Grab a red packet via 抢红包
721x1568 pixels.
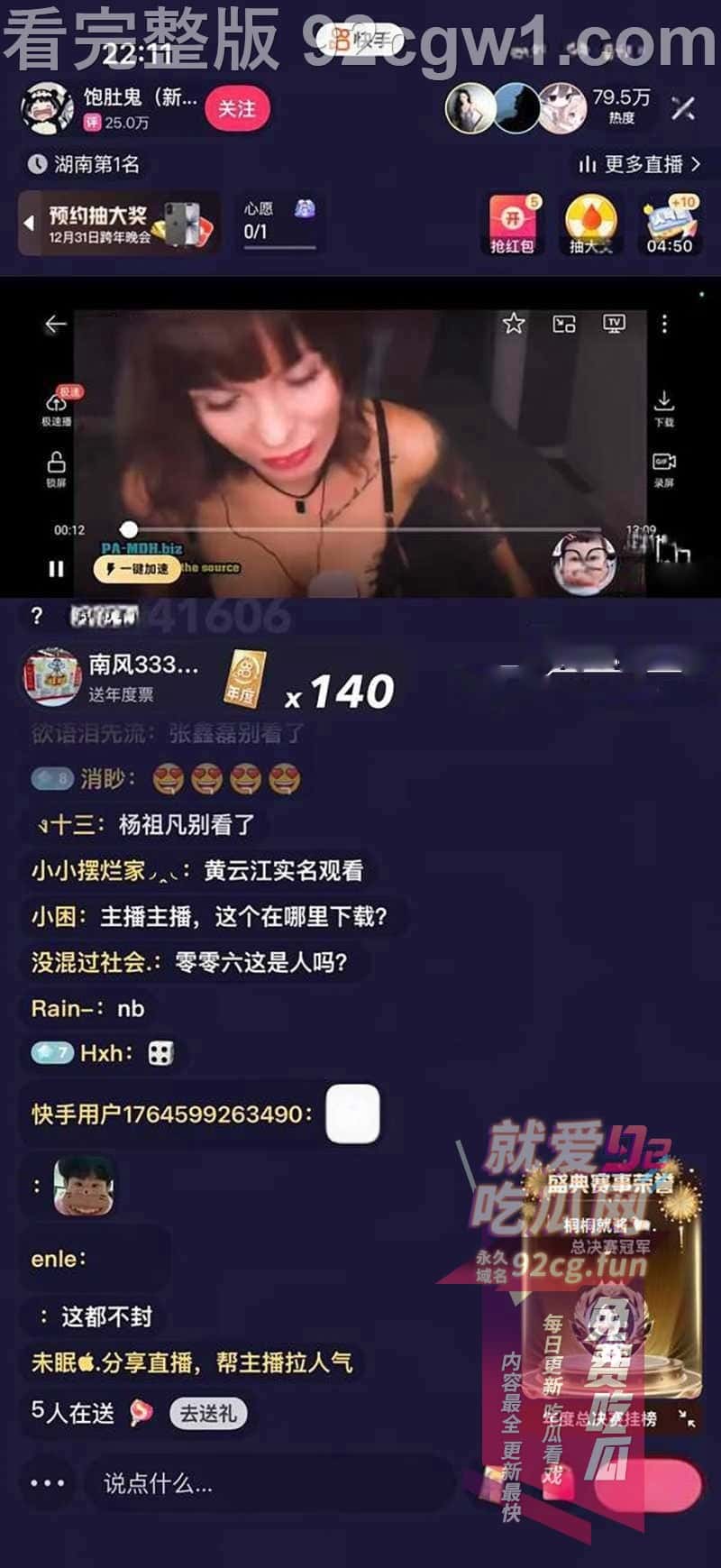pos(512,225)
